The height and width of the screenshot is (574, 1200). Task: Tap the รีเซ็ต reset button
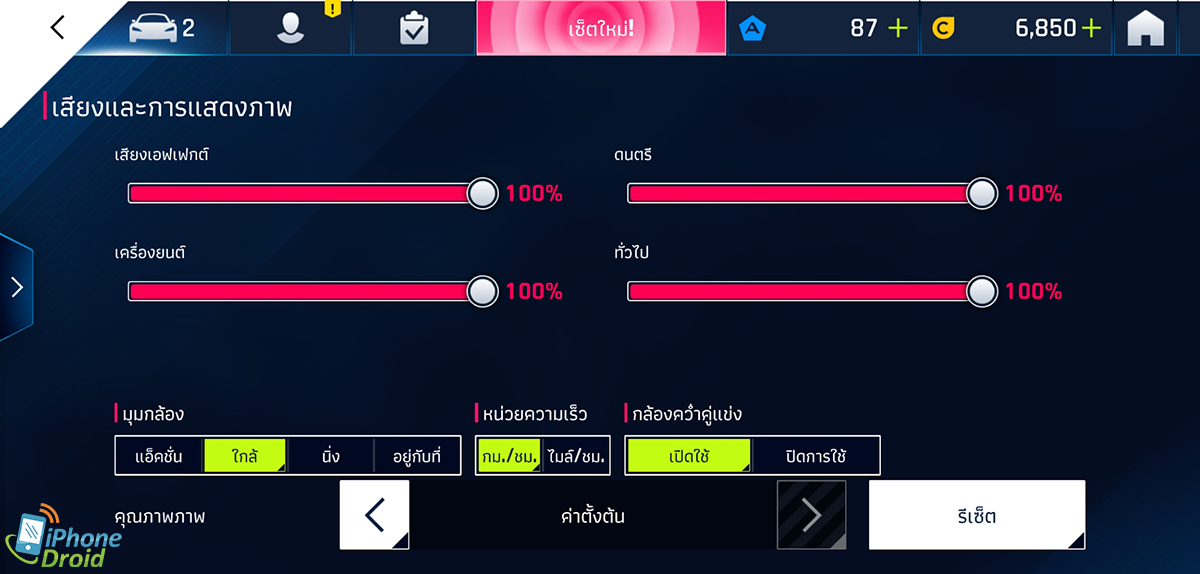click(976, 516)
